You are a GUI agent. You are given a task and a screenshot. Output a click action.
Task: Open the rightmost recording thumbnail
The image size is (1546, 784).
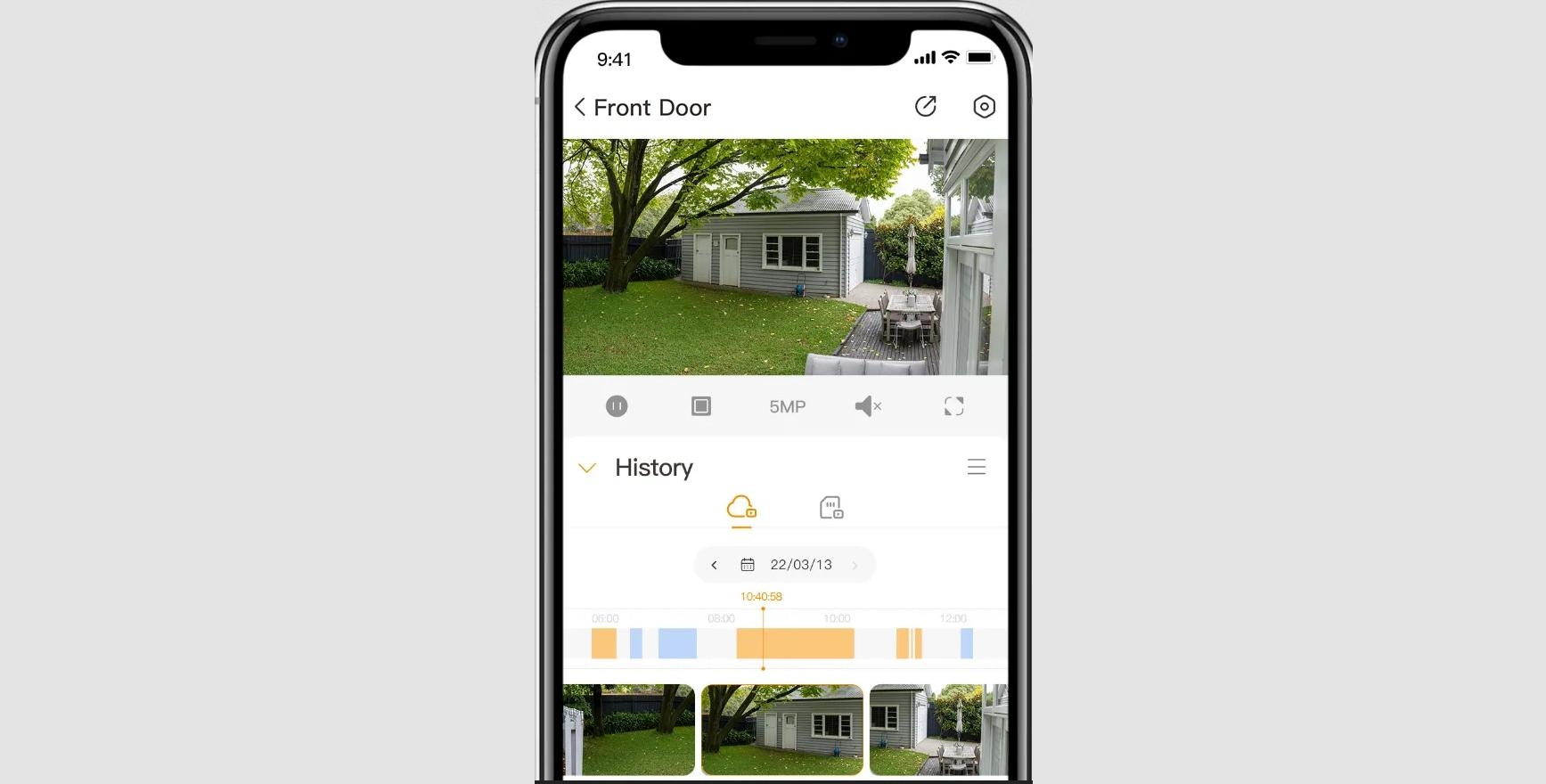pos(937,730)
